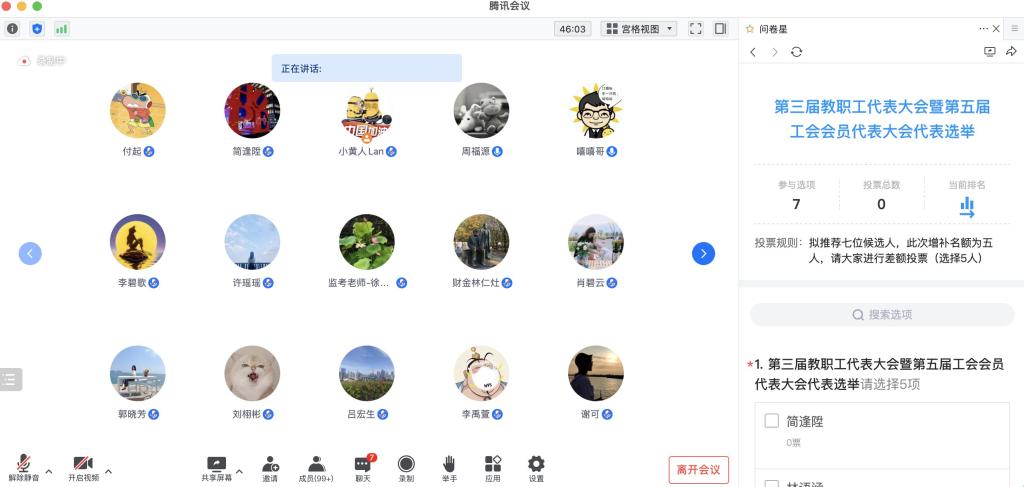Image resolution: width=1024 pixels, height=487 pixels.
Task: Open the members list (成员)
Action: [x=316, y=466]
